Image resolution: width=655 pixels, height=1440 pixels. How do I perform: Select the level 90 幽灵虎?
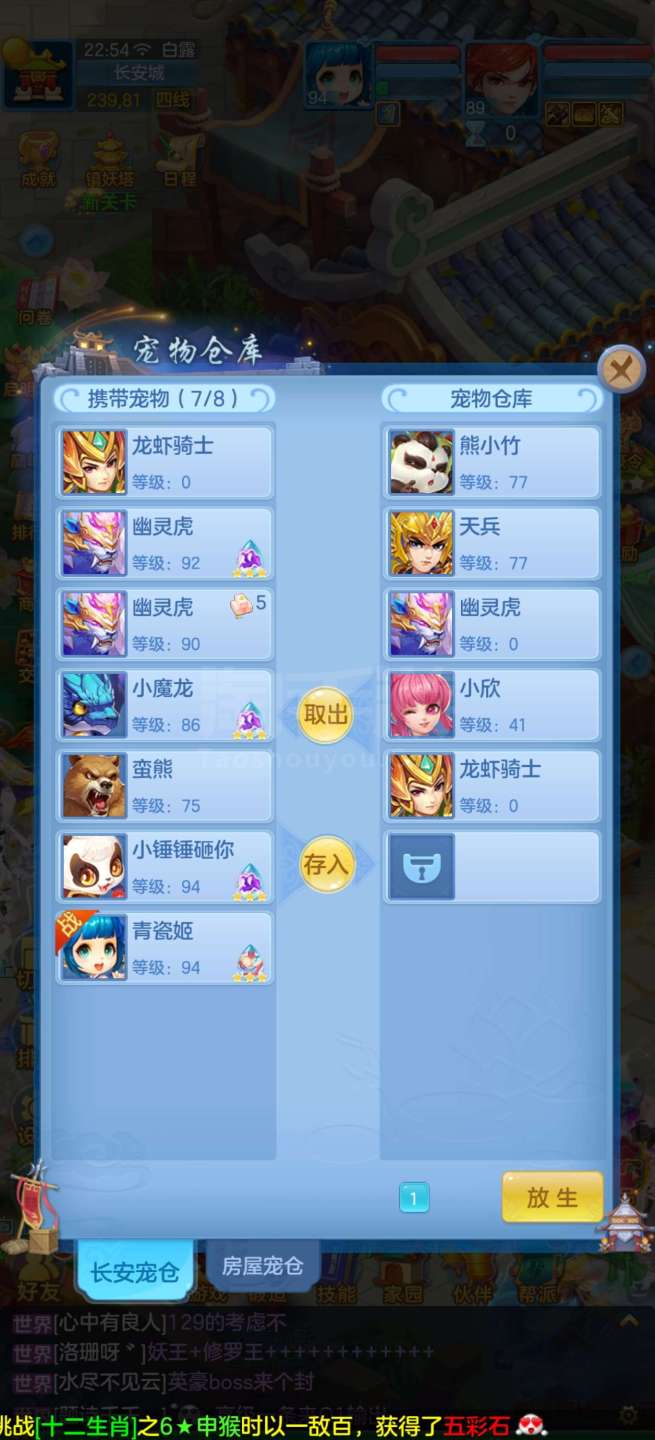click(165, 623)
